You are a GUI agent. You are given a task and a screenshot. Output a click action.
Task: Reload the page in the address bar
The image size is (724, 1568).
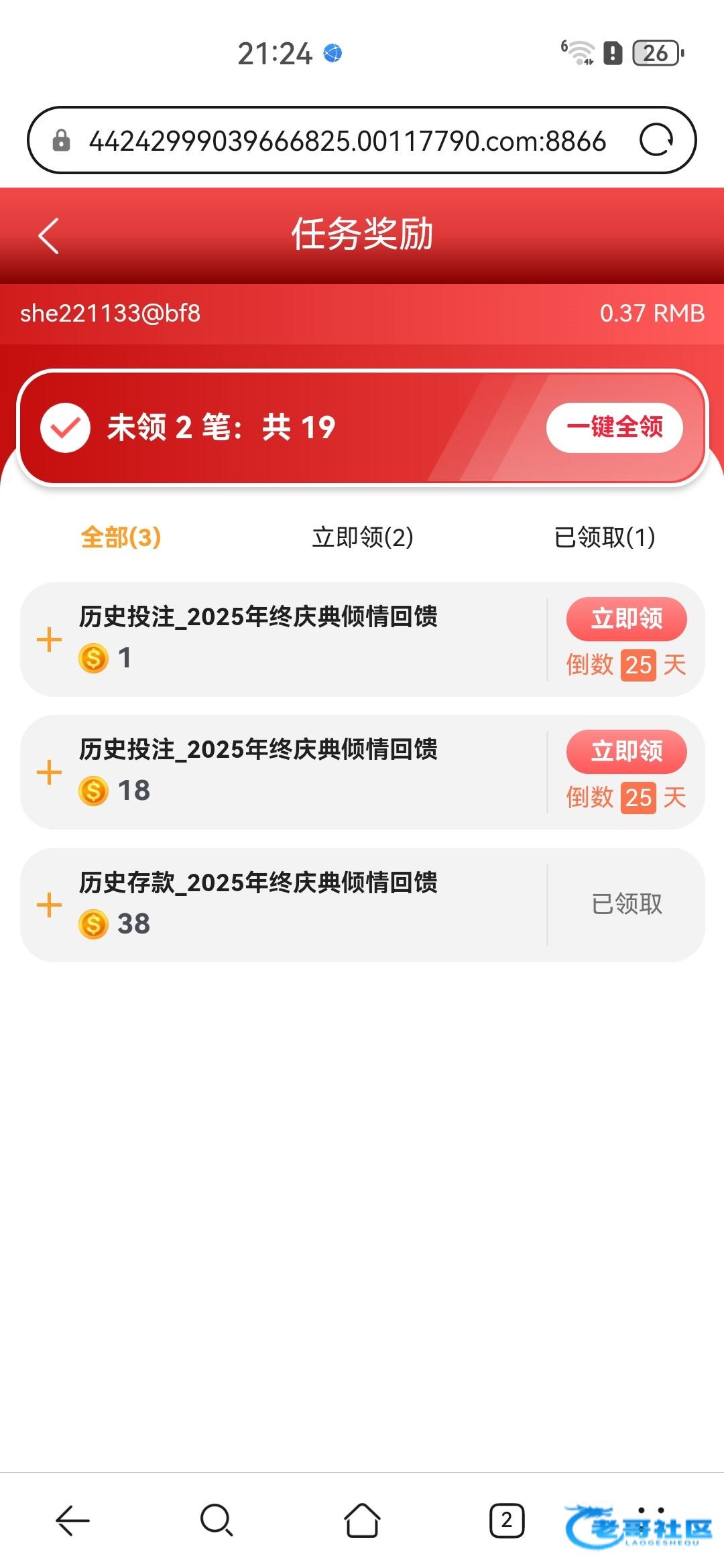[x=656, y=141]
